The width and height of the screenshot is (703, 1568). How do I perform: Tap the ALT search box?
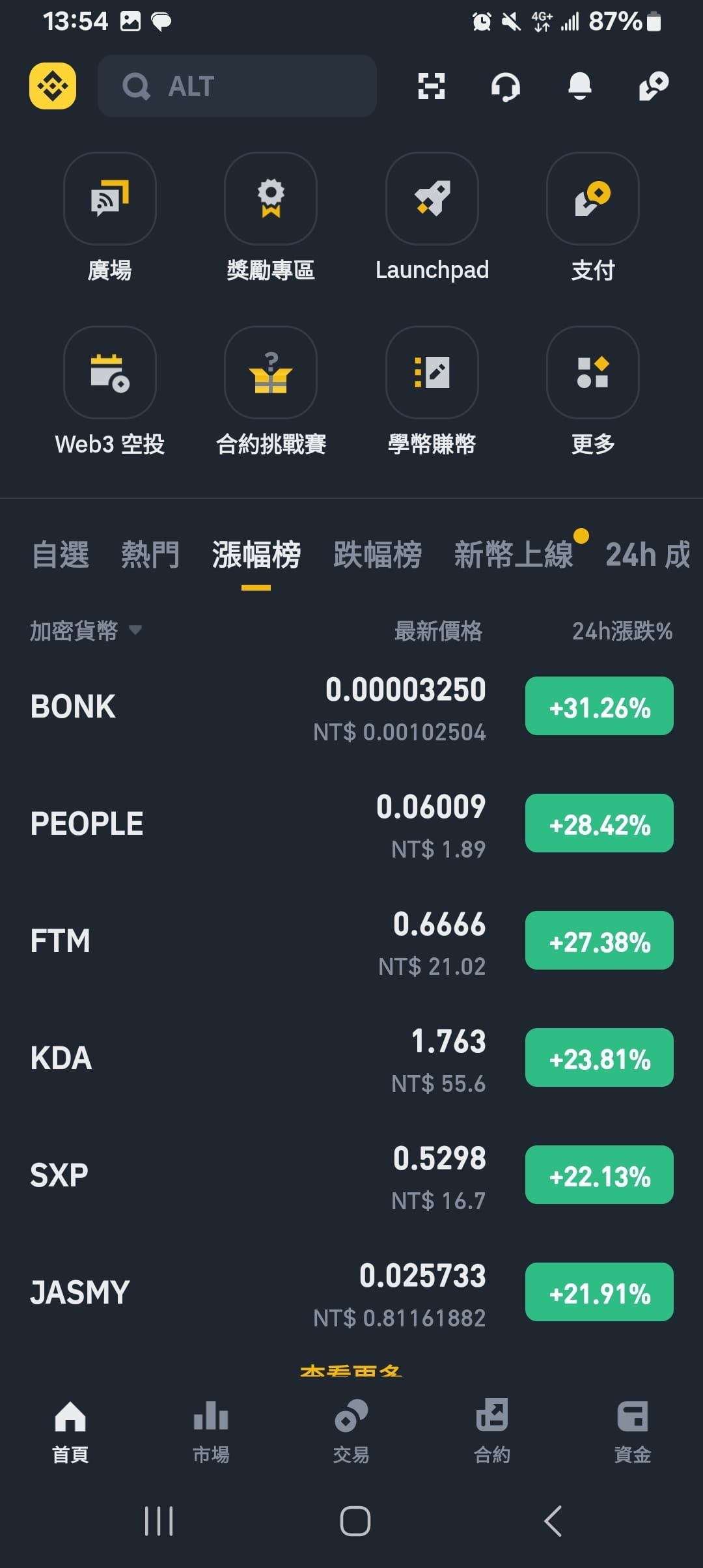237,86
